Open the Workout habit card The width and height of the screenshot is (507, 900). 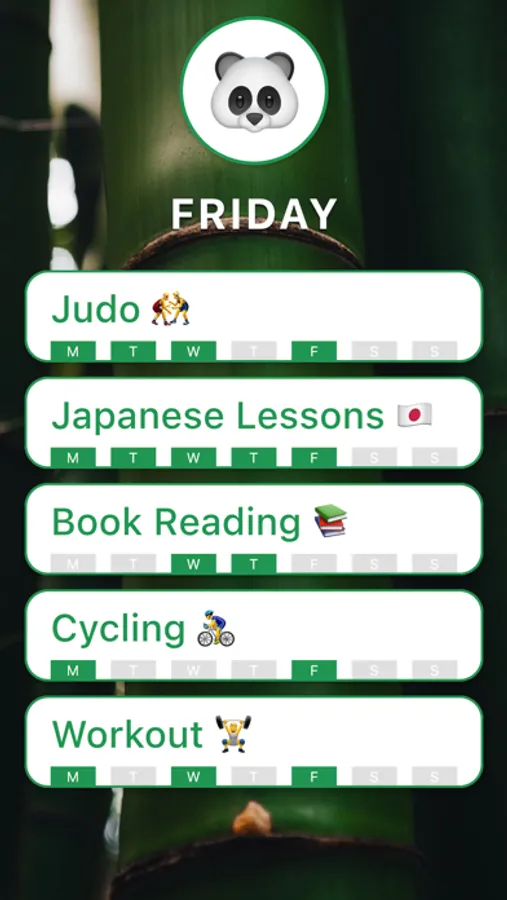click(x=254, y=741)
